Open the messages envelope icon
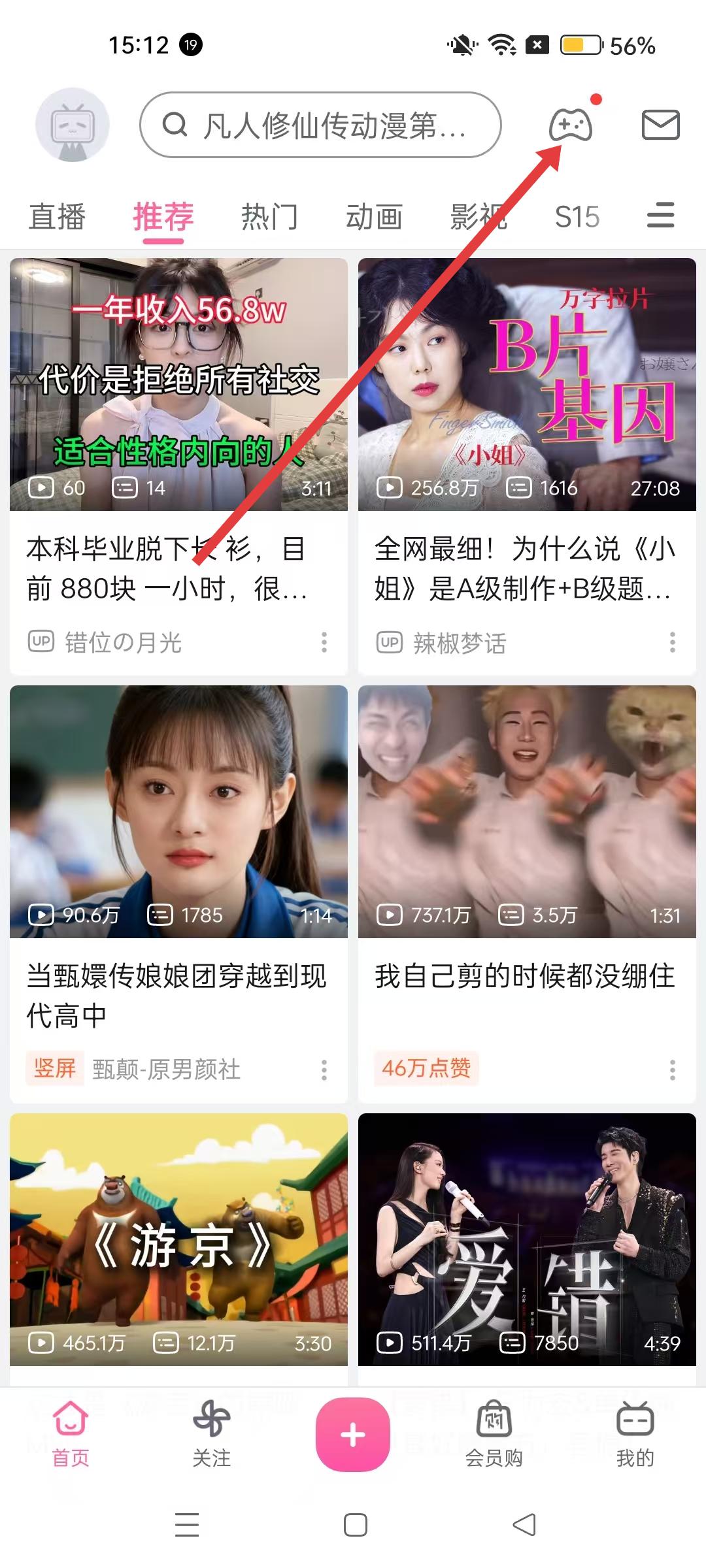 coord(660,125)
